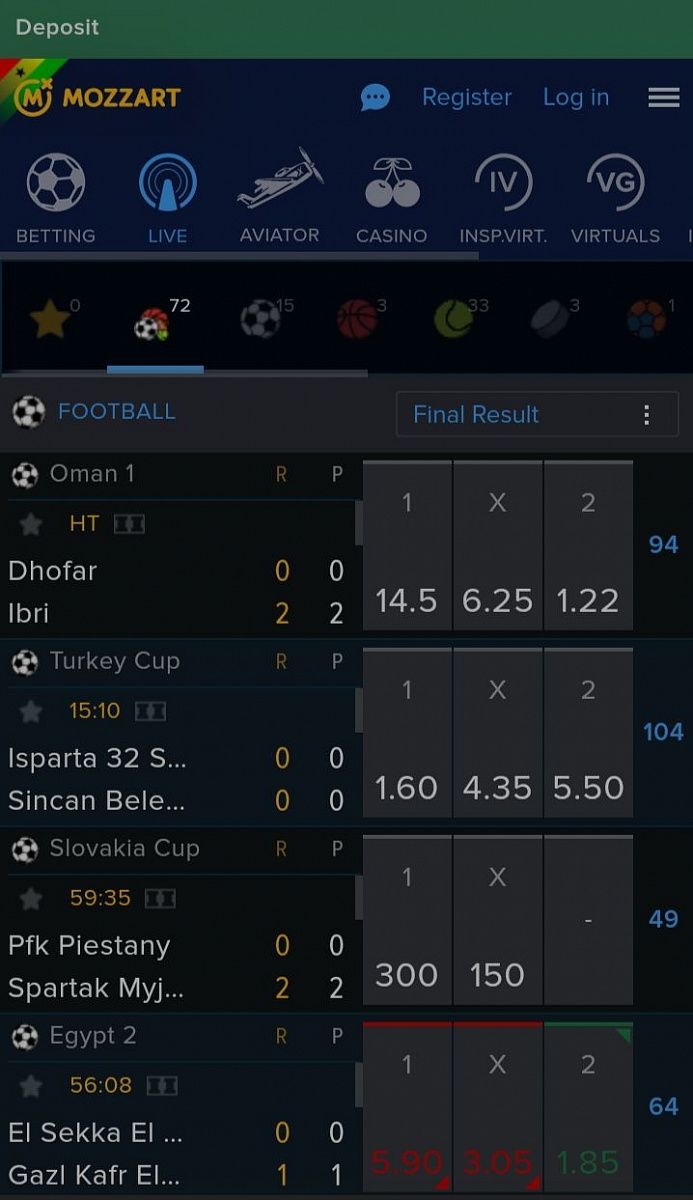Open the Virtuals tab
693x1200 pixels.
(615, 198)
